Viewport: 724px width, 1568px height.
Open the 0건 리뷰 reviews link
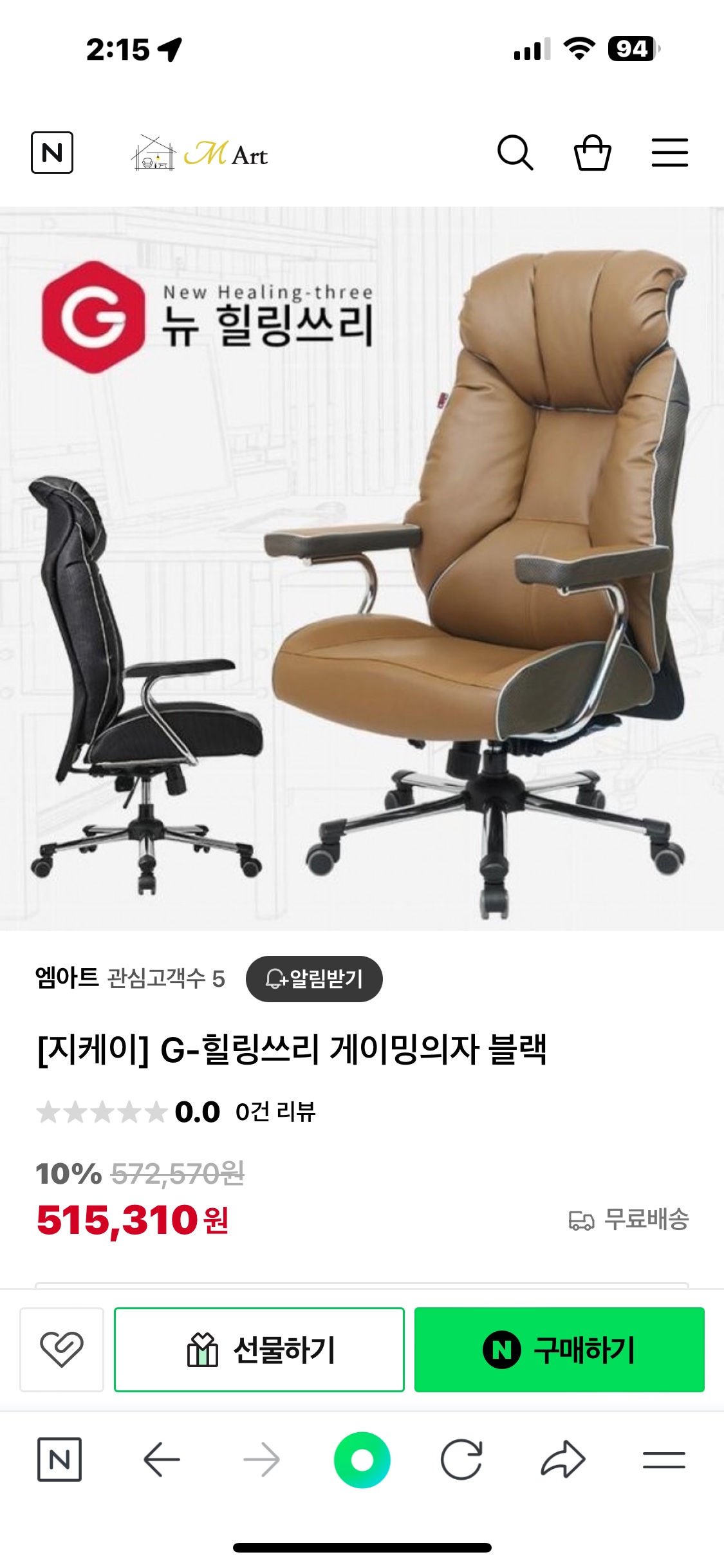(275, 1112)
